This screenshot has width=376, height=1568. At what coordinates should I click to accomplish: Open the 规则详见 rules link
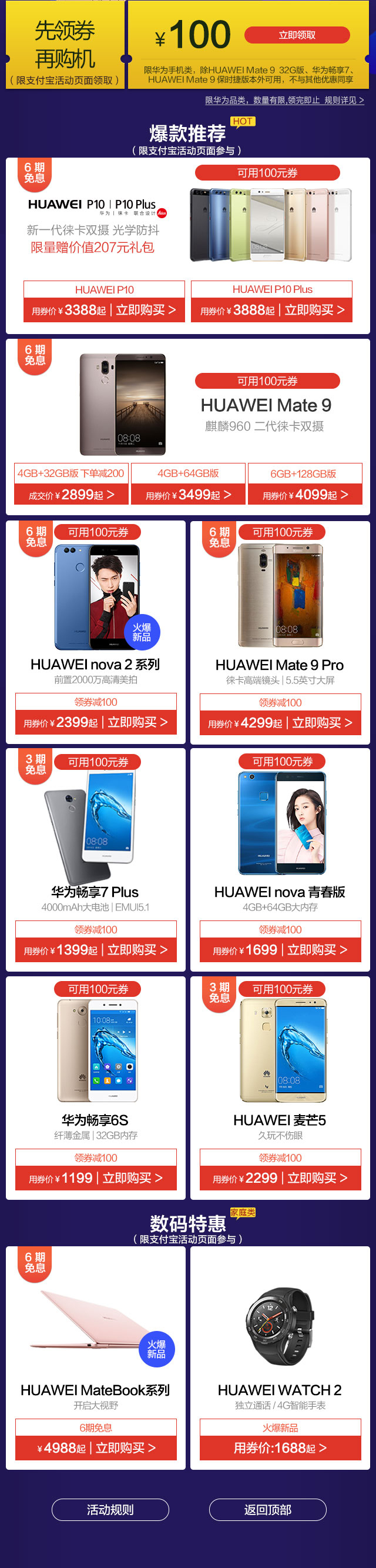click(x=344, y=101)
